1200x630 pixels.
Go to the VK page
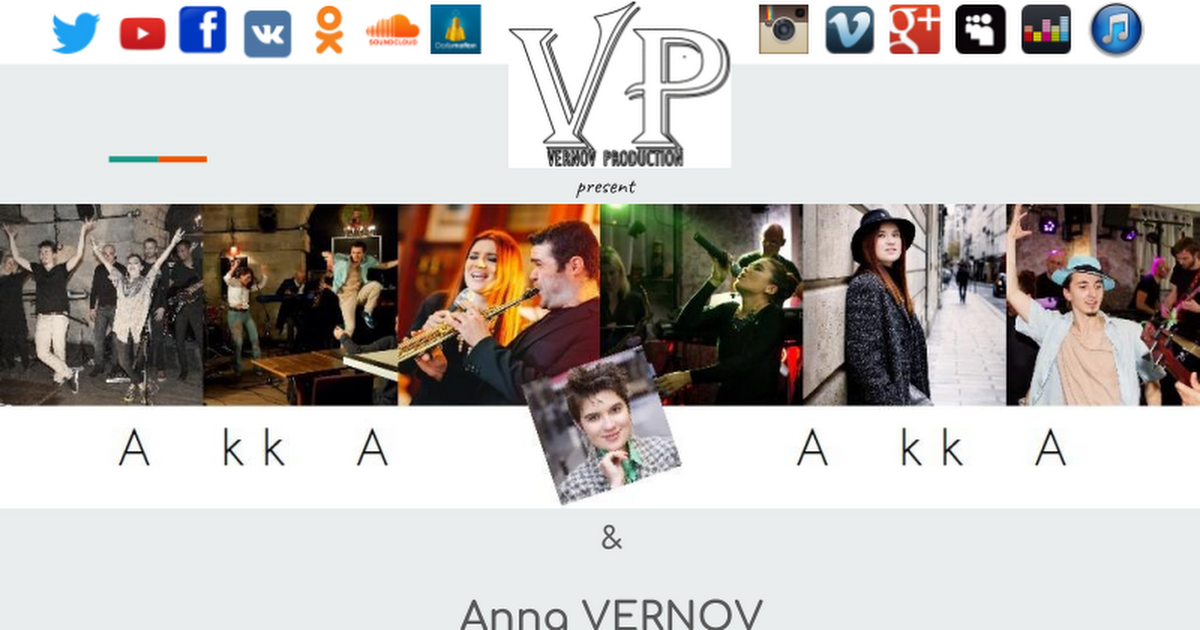267,33
